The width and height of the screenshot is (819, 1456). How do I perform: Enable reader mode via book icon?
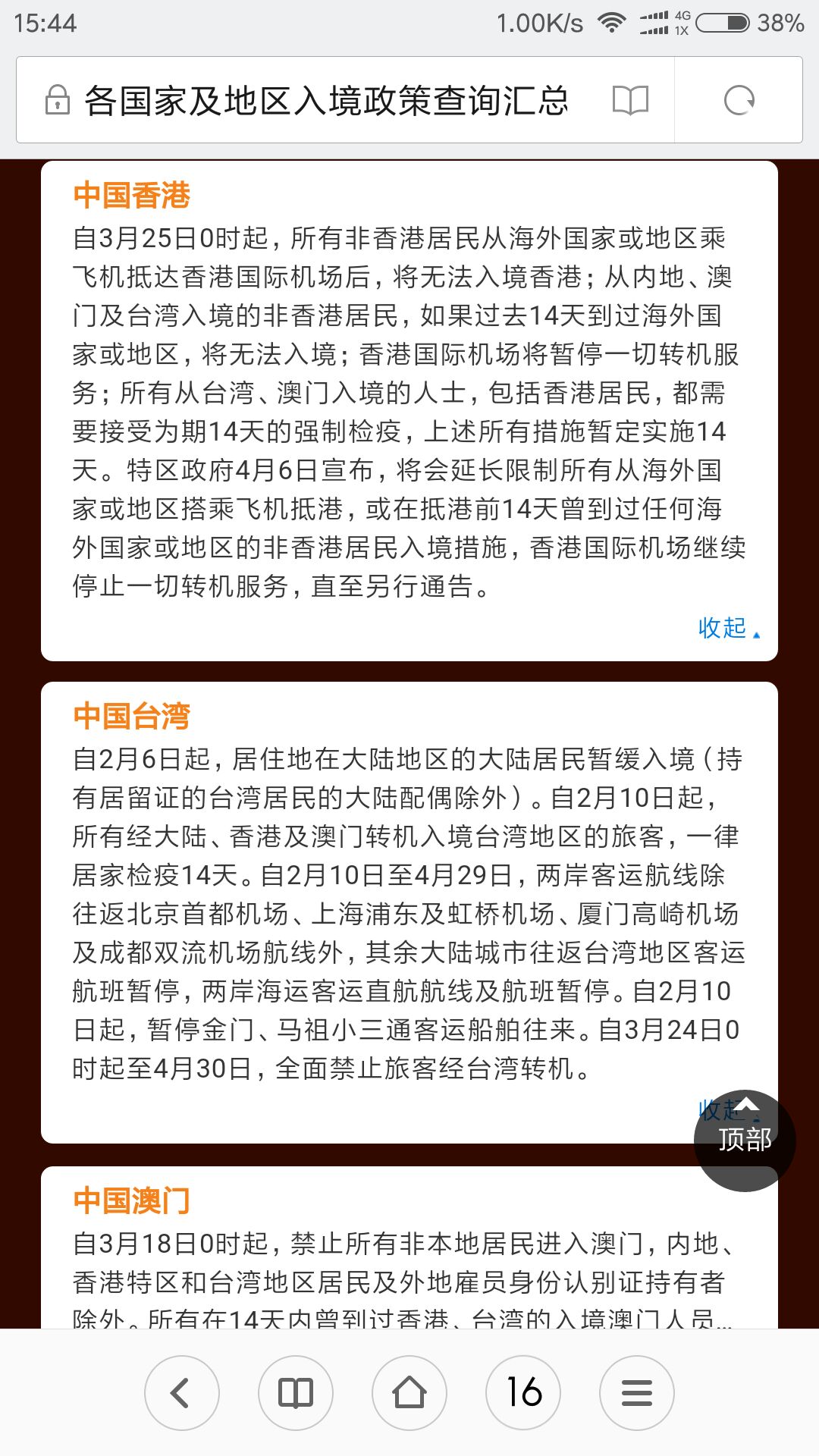pyautogui.click(x=630, y=100)
